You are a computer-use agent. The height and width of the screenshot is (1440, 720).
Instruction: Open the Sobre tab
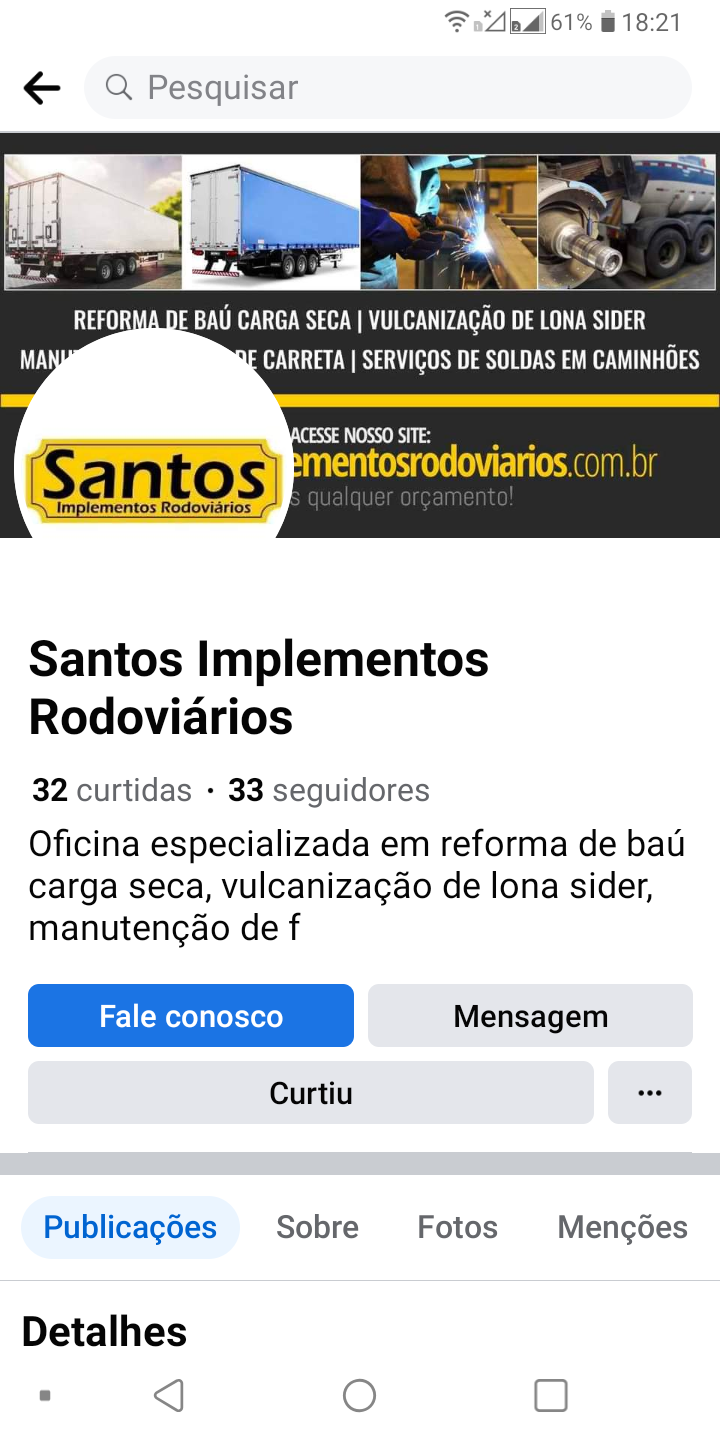[317, 1226]
